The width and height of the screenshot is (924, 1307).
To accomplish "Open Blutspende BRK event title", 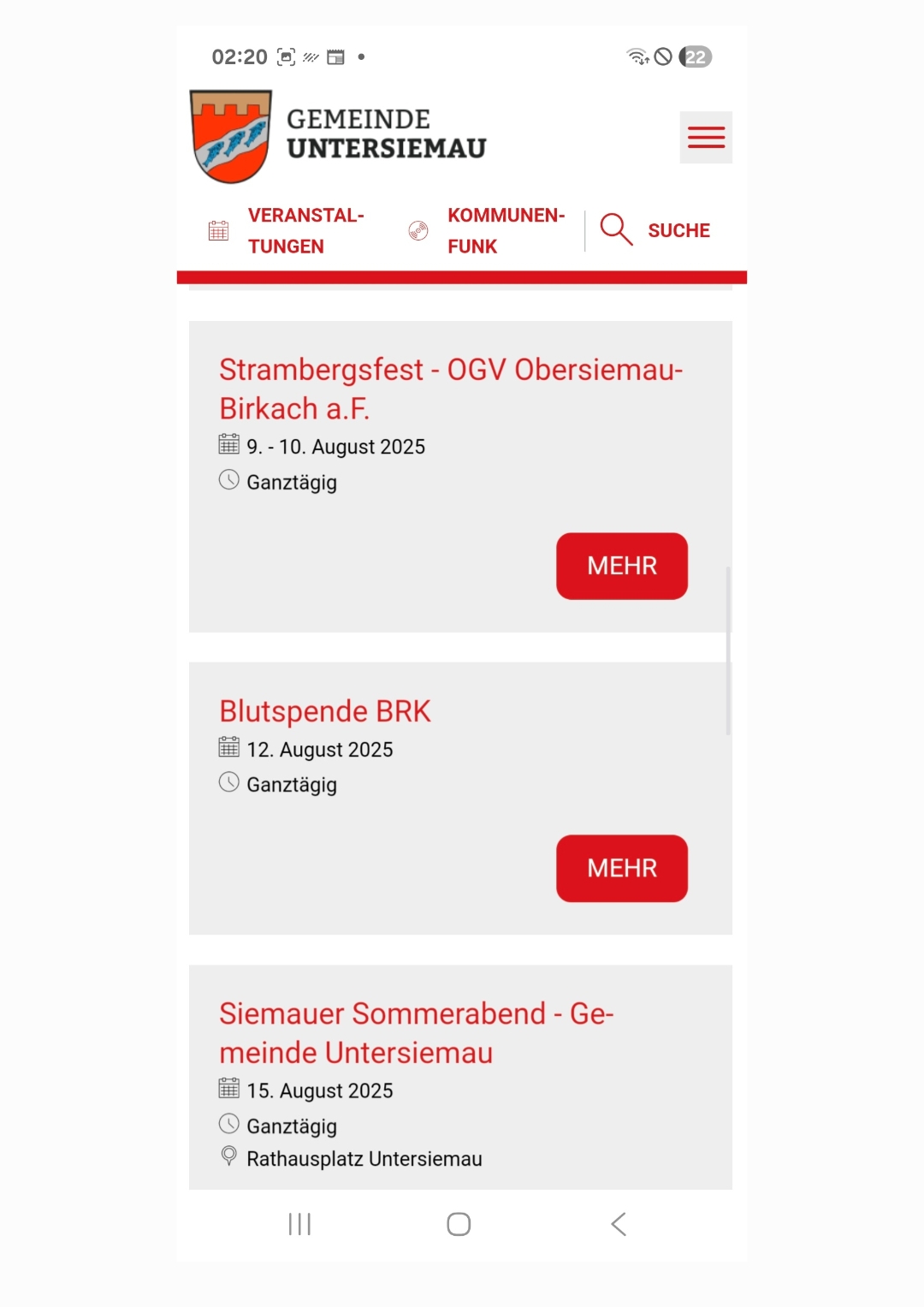I will pyautogui.click(x=325, y=711).
